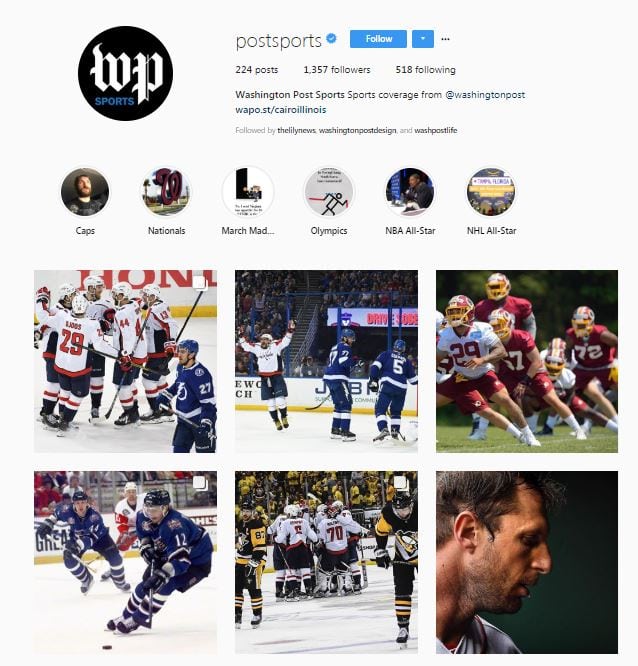Open the Nationals story highlight
638x666 pixels.
tap(166, 192)
